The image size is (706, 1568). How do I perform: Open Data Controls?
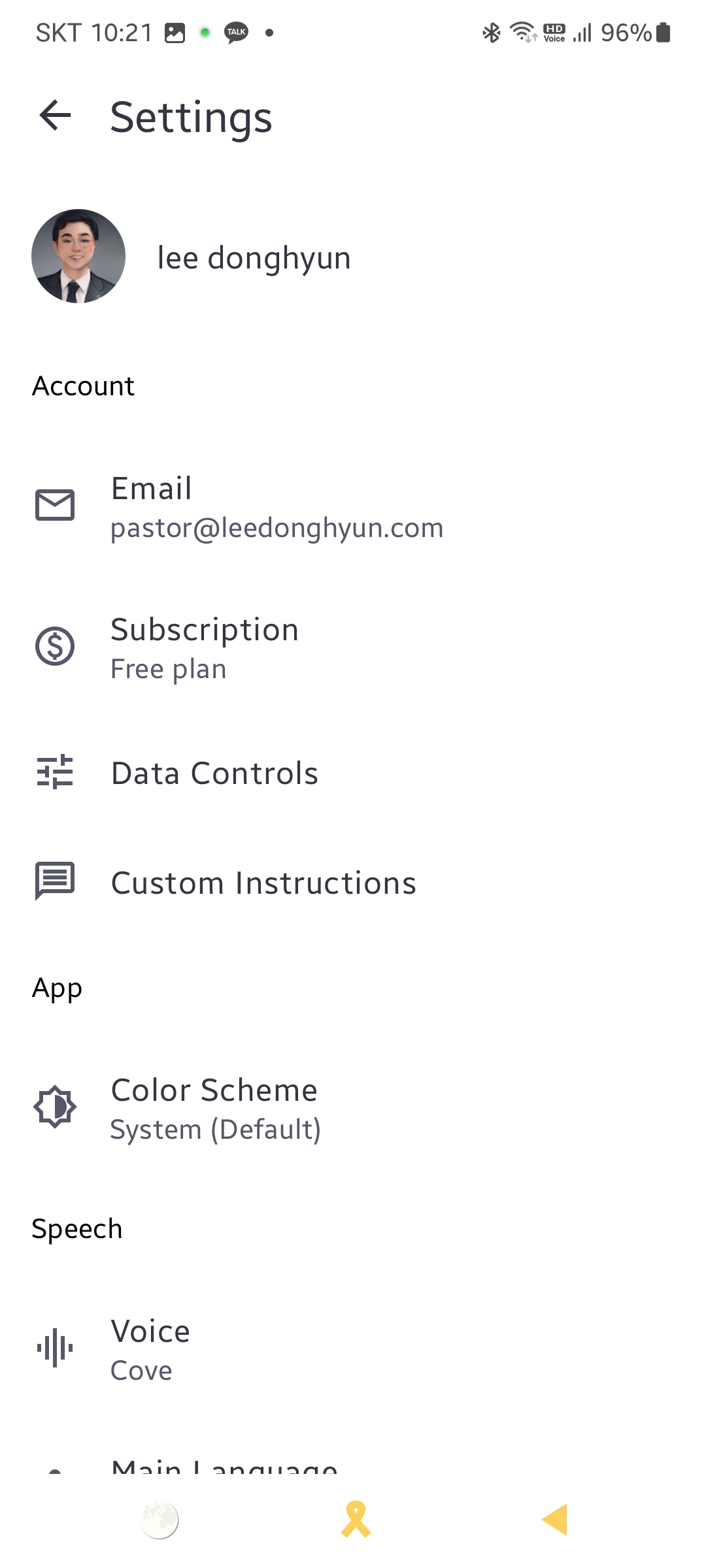pos(353,773)
